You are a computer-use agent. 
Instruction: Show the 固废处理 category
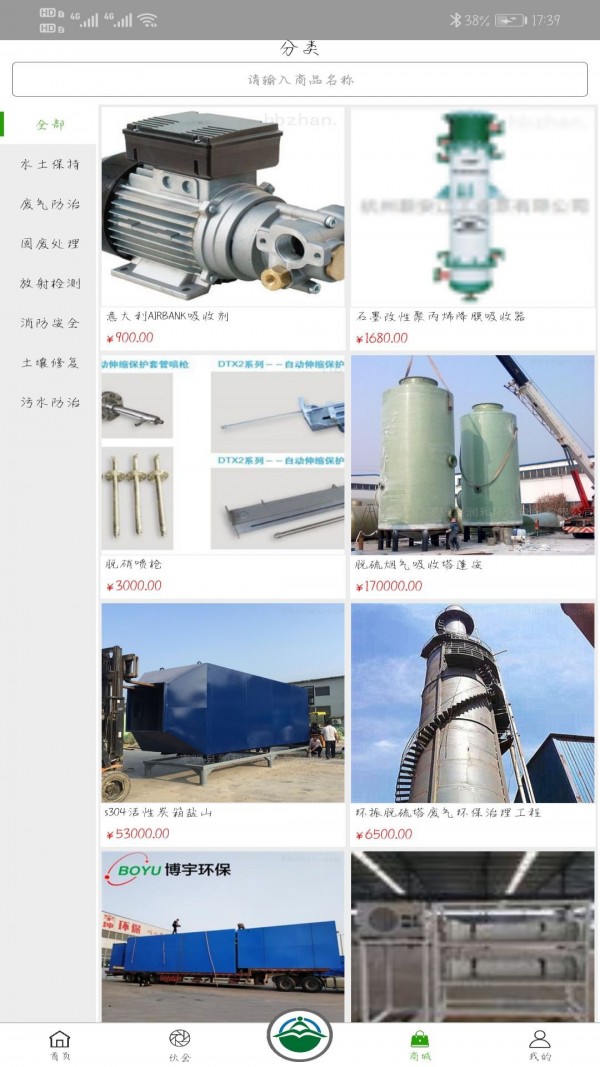50,243
